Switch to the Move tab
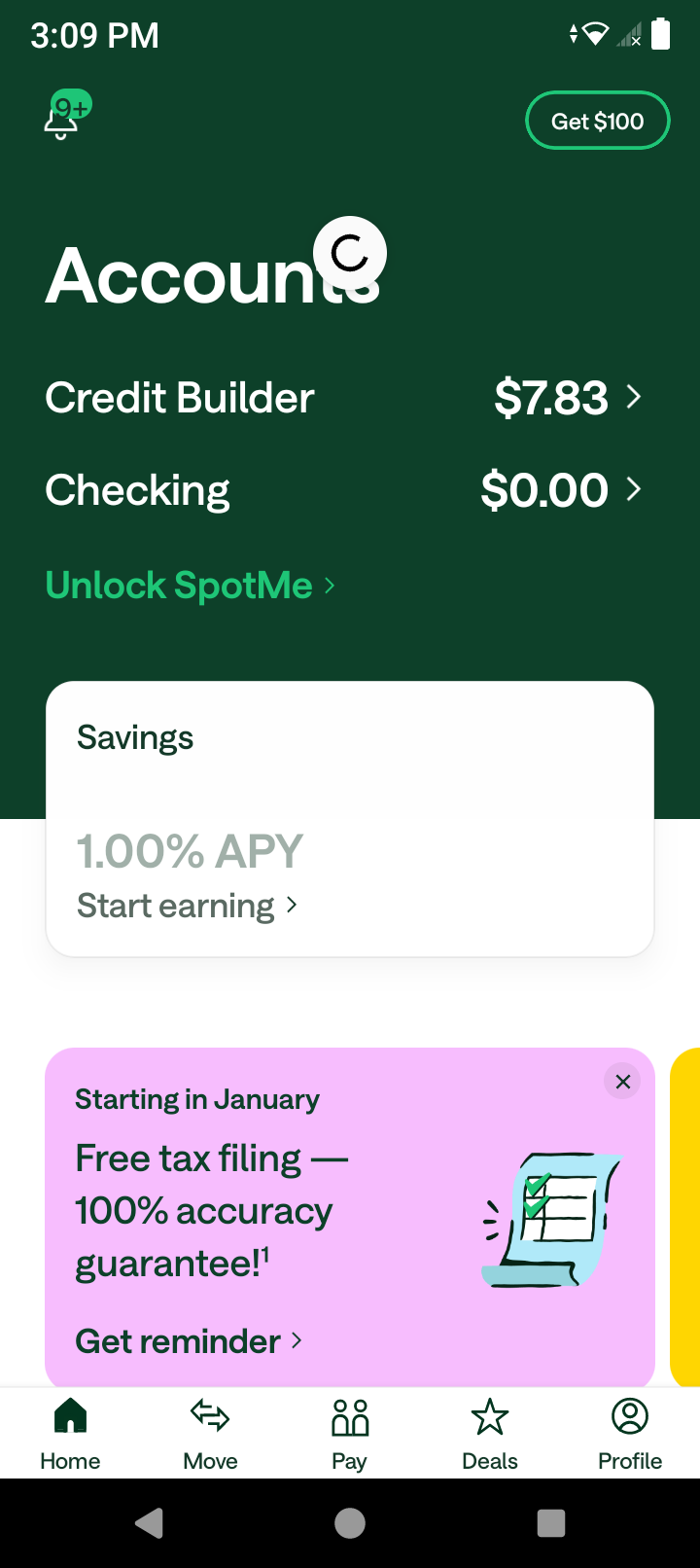This screenshot has height=1568, width=700. click(210, 1434)
